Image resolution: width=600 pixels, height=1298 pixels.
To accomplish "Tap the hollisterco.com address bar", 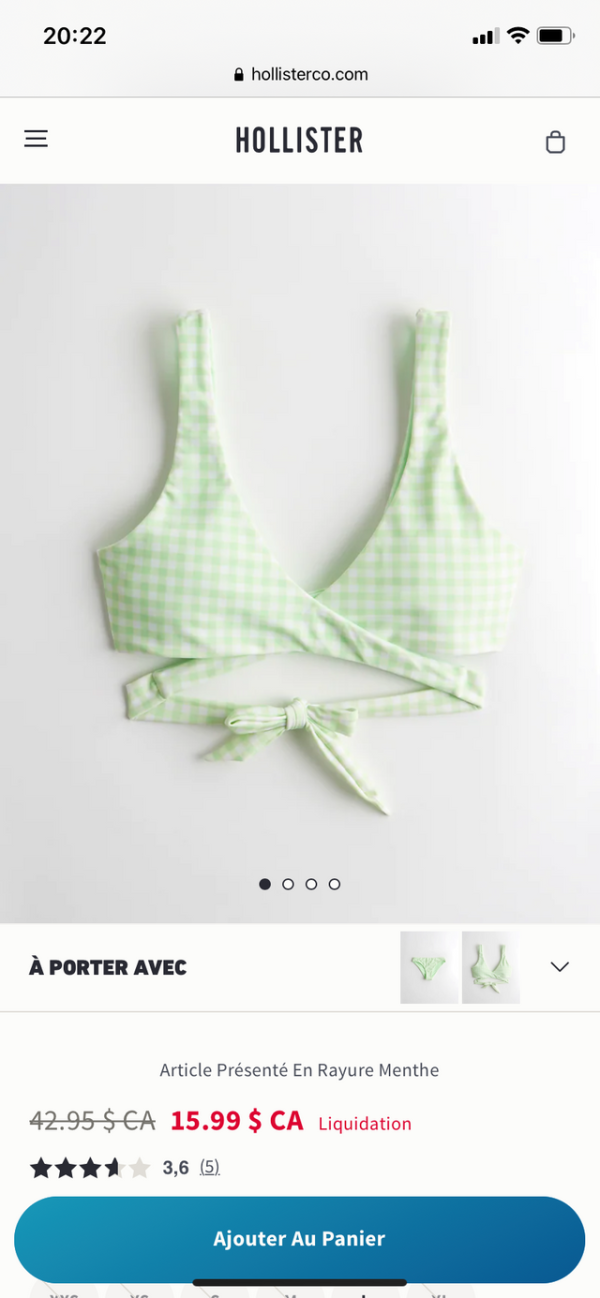I will (300, 74).
